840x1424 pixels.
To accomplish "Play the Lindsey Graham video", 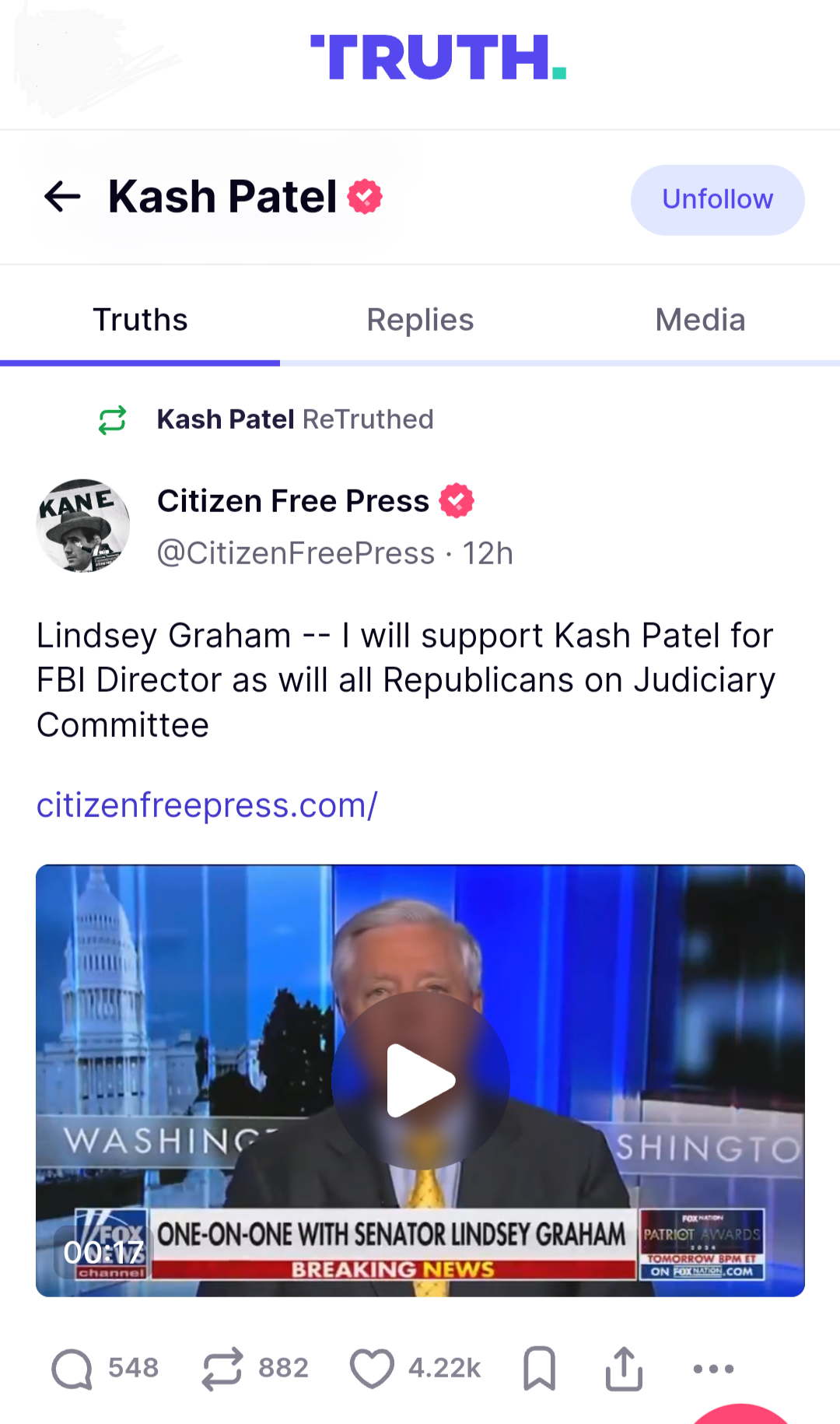I will click(420, 1080).
